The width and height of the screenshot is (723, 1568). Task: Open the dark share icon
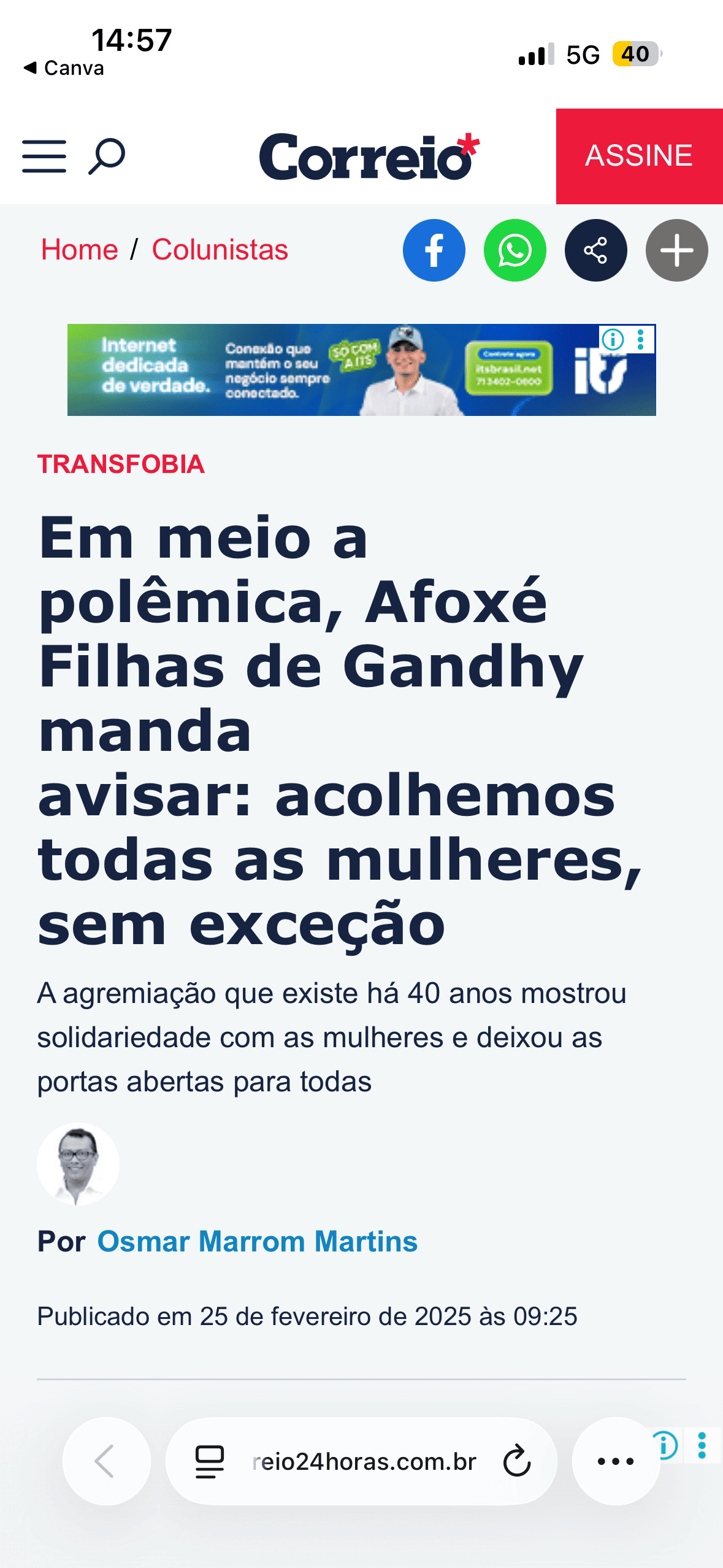595,250
